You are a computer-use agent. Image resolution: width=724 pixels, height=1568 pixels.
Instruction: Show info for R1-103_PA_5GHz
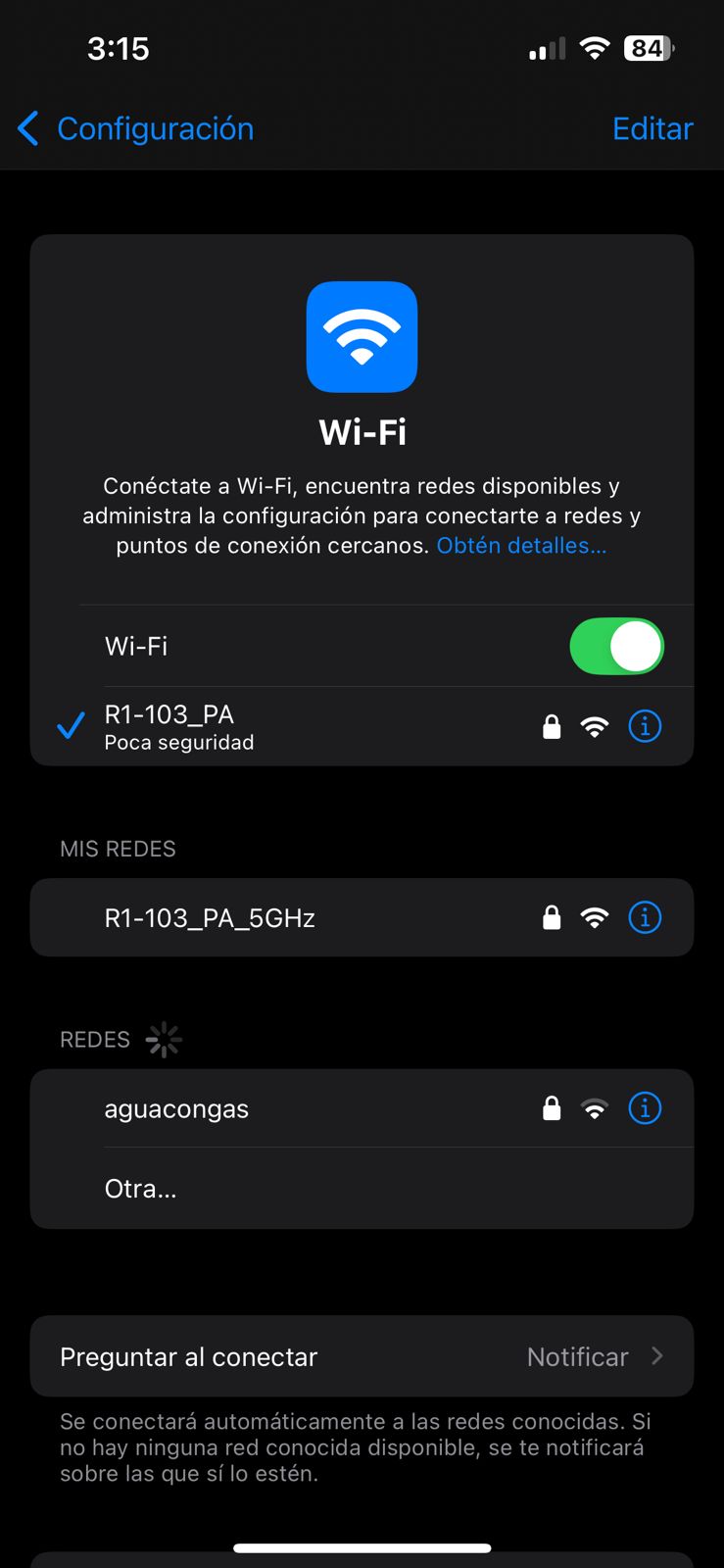point(645,918)
